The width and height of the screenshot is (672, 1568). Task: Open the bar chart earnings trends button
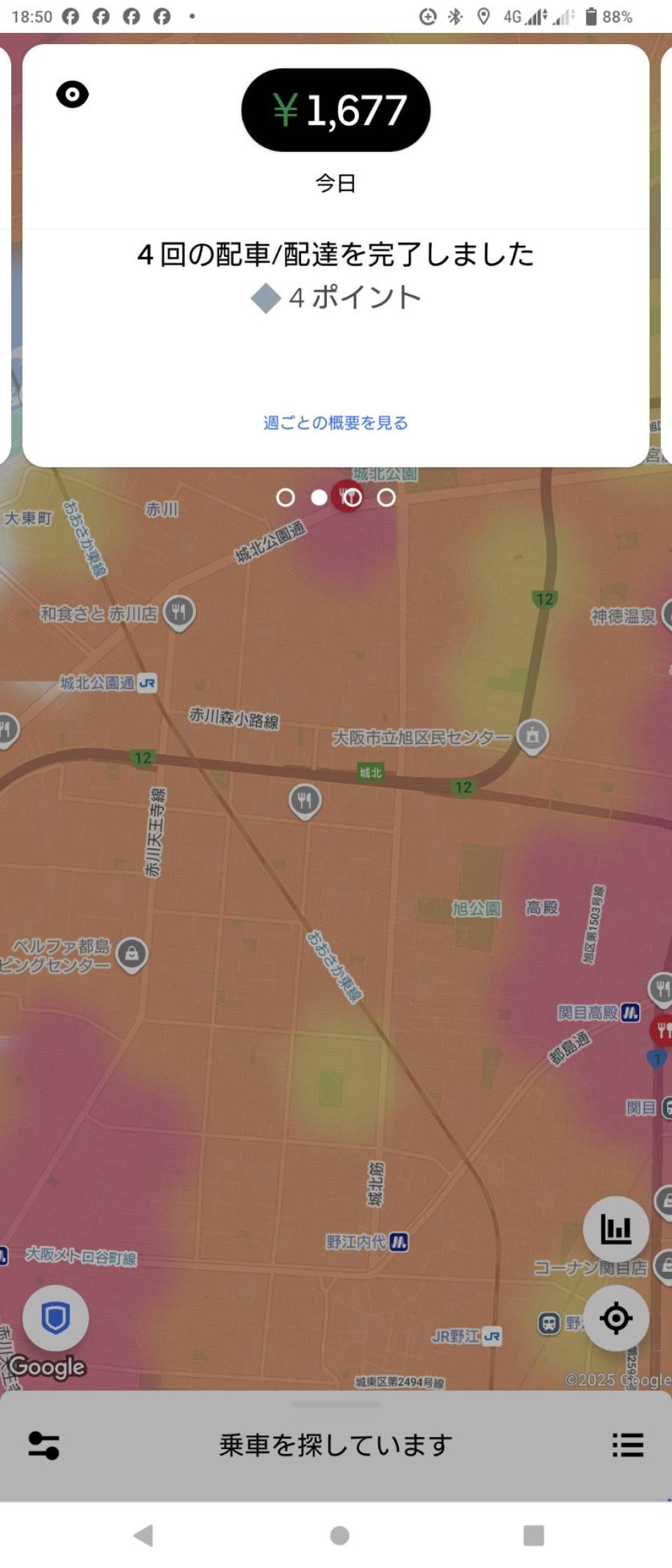tap(616, 1230)
